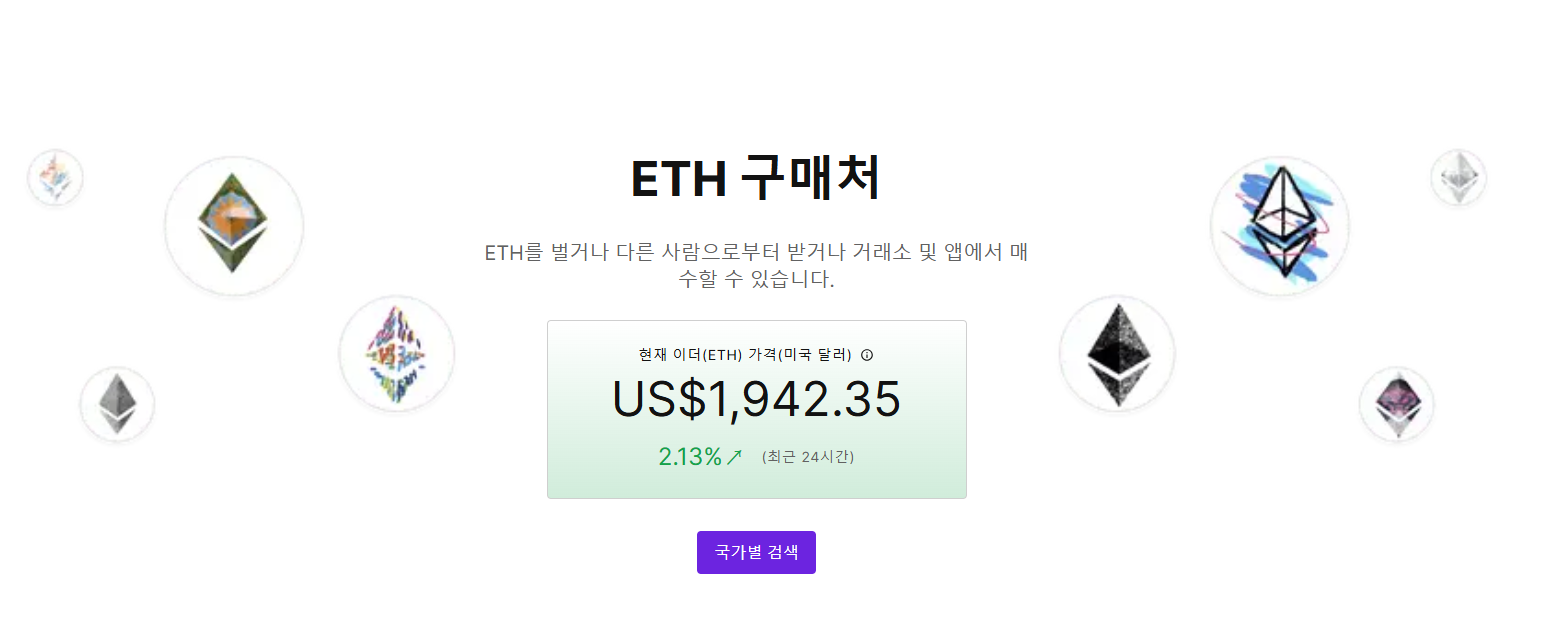Tap the 국가별 검색 button
Viewport: 1557px width, 643px height.
tap(756, 552)
